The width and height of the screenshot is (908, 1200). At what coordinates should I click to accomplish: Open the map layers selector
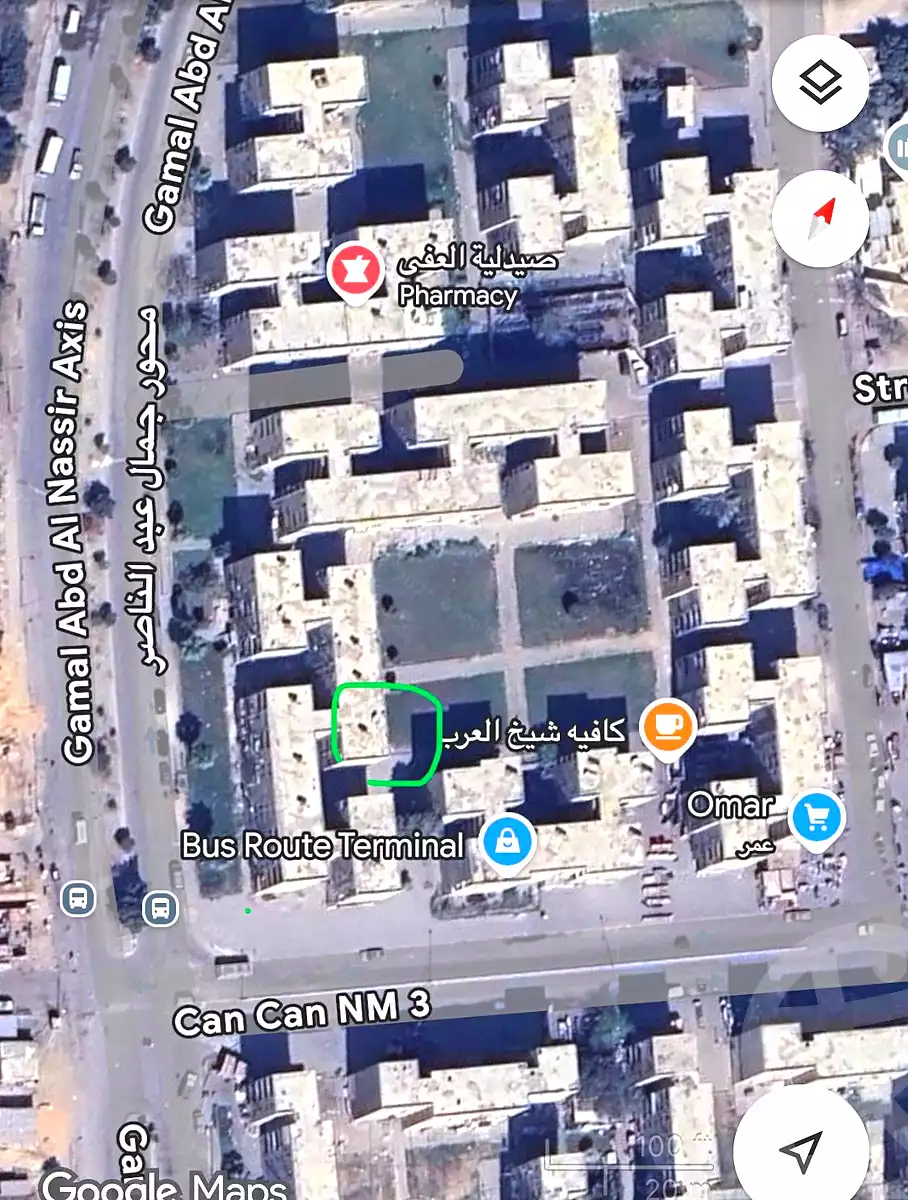(x=818, y=82)
